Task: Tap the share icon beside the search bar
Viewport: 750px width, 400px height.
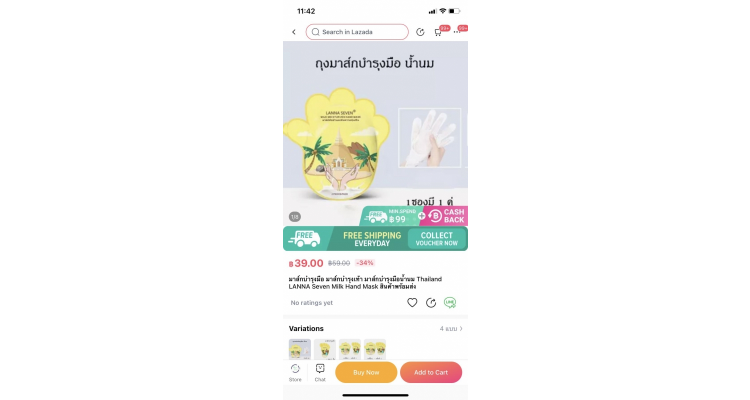Action: 420,32
